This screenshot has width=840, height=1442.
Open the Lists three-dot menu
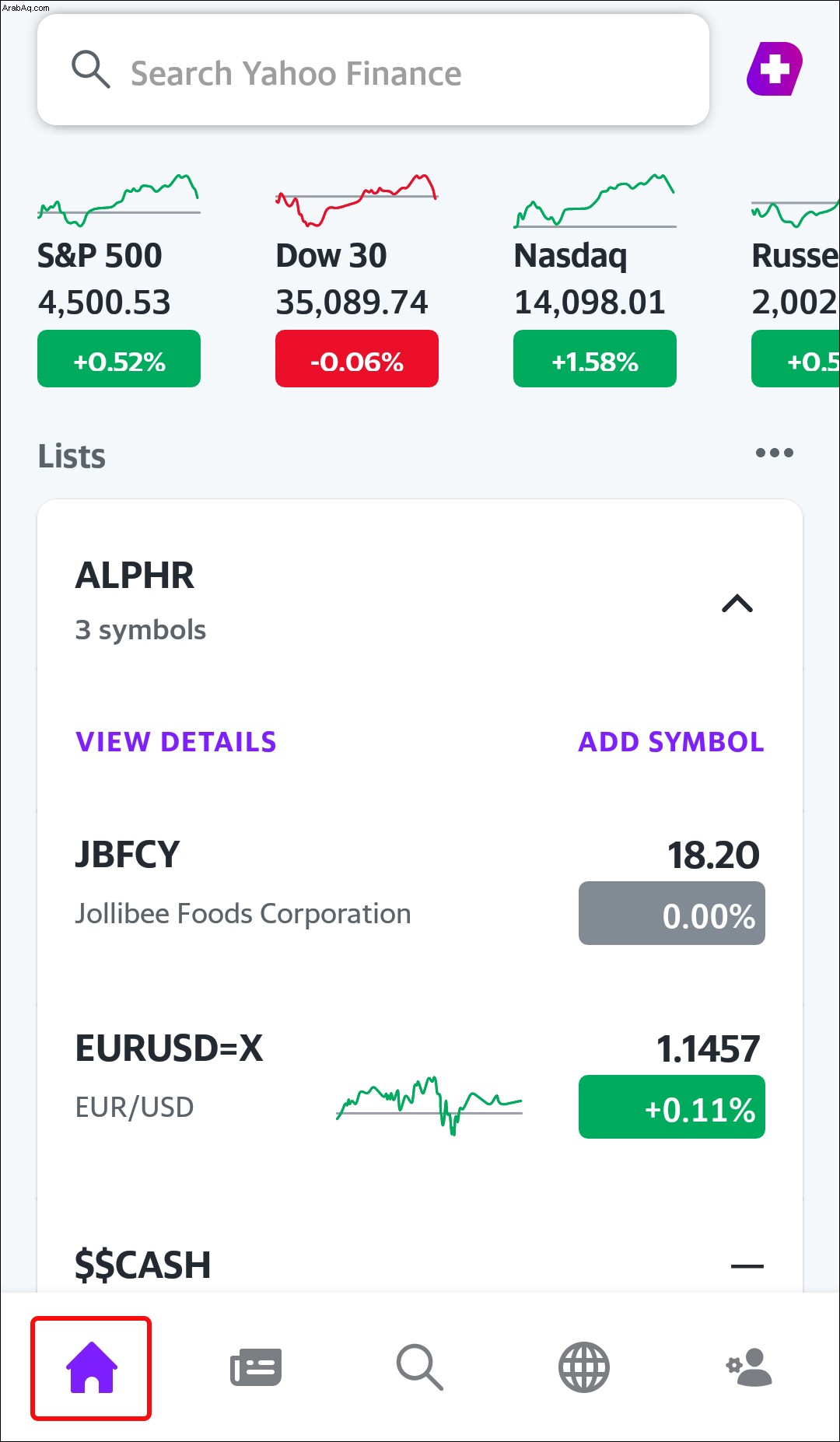click(x=775, y=453)
